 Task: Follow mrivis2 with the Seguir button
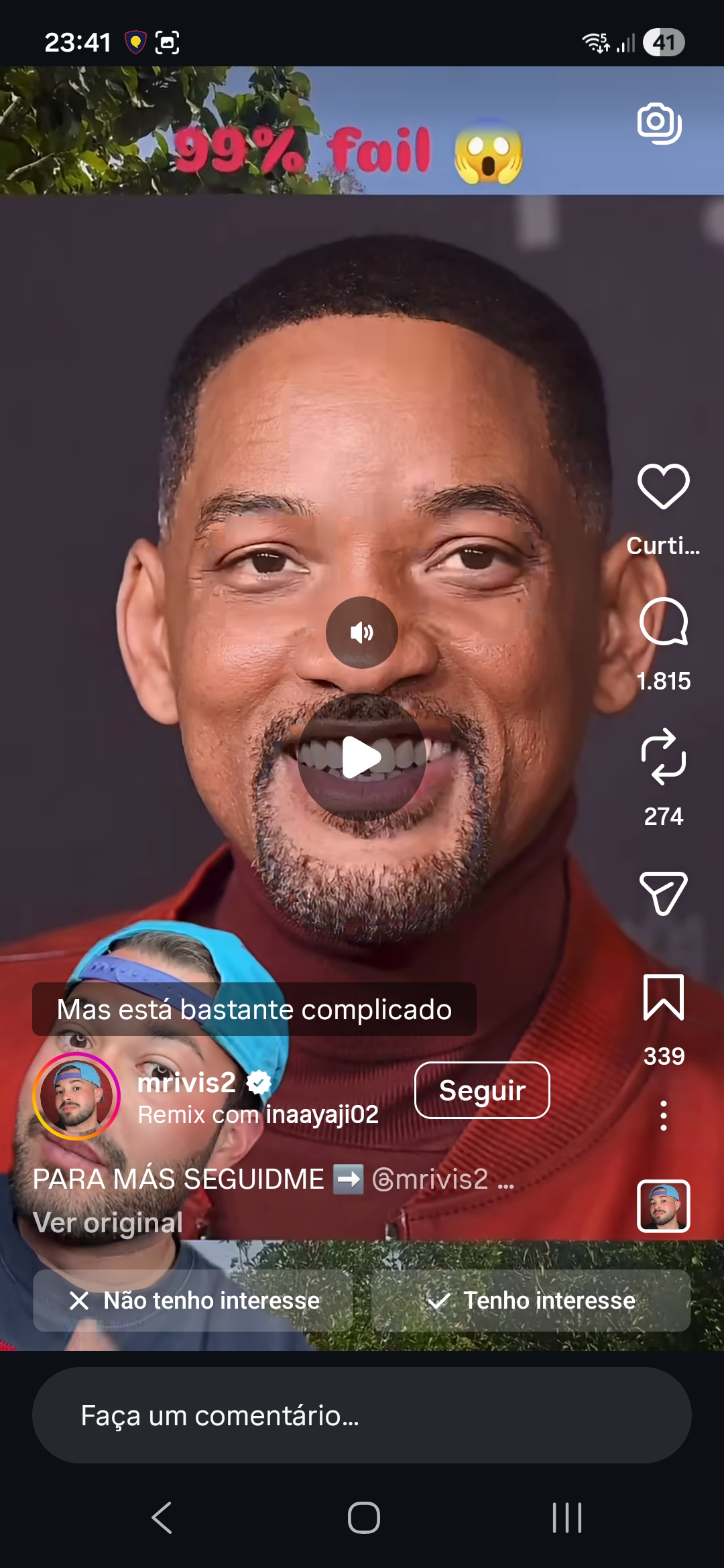[x=482, y=1090]
